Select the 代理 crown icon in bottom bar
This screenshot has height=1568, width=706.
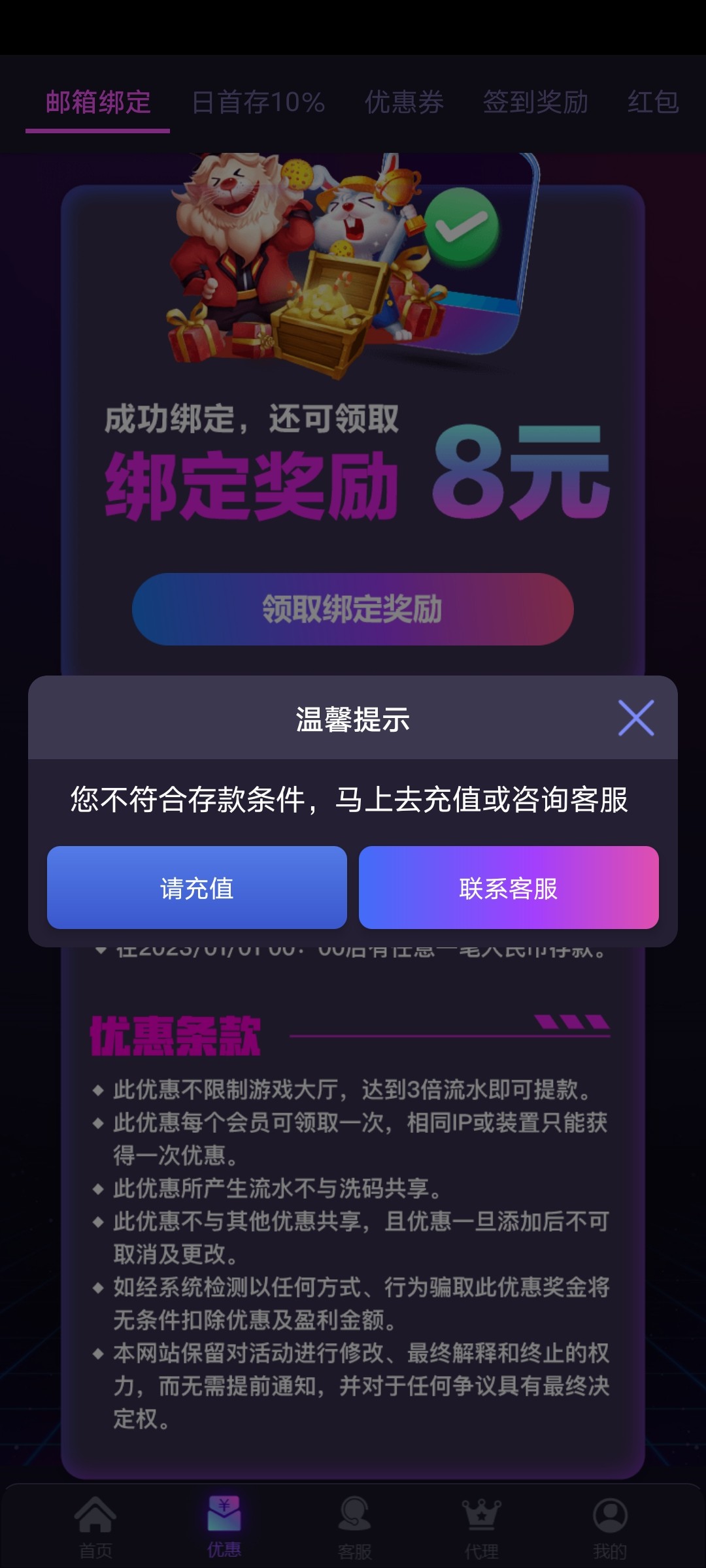click(482, 1514)
